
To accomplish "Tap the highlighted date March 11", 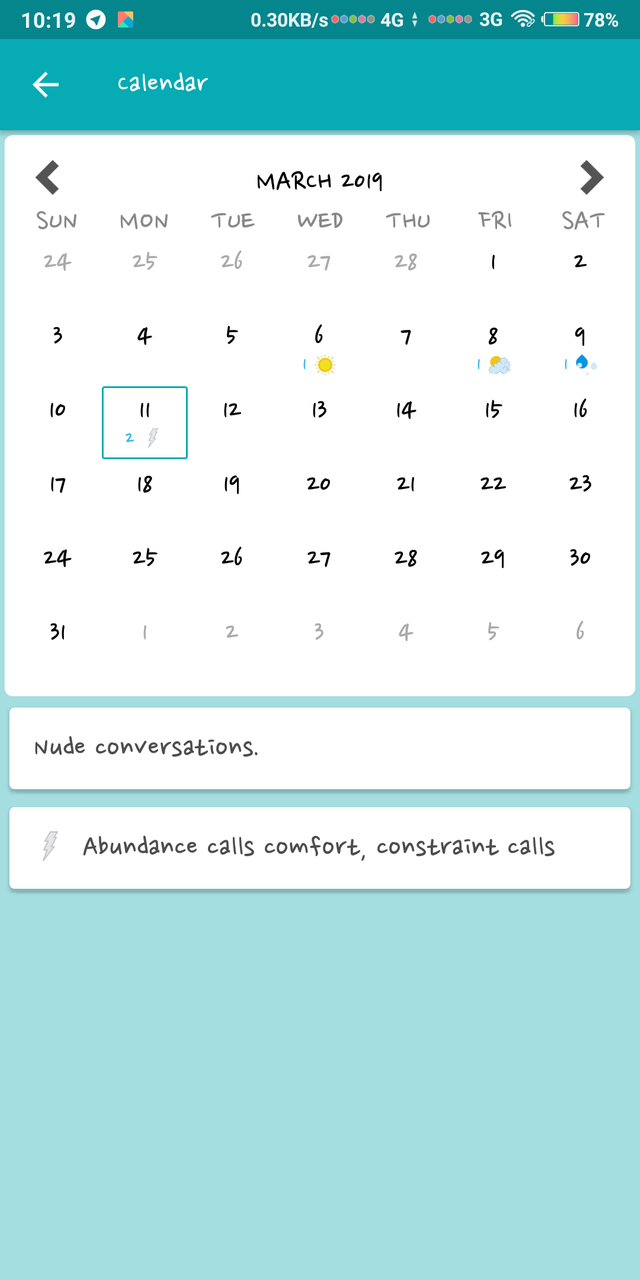I will (x=145, y=422).
